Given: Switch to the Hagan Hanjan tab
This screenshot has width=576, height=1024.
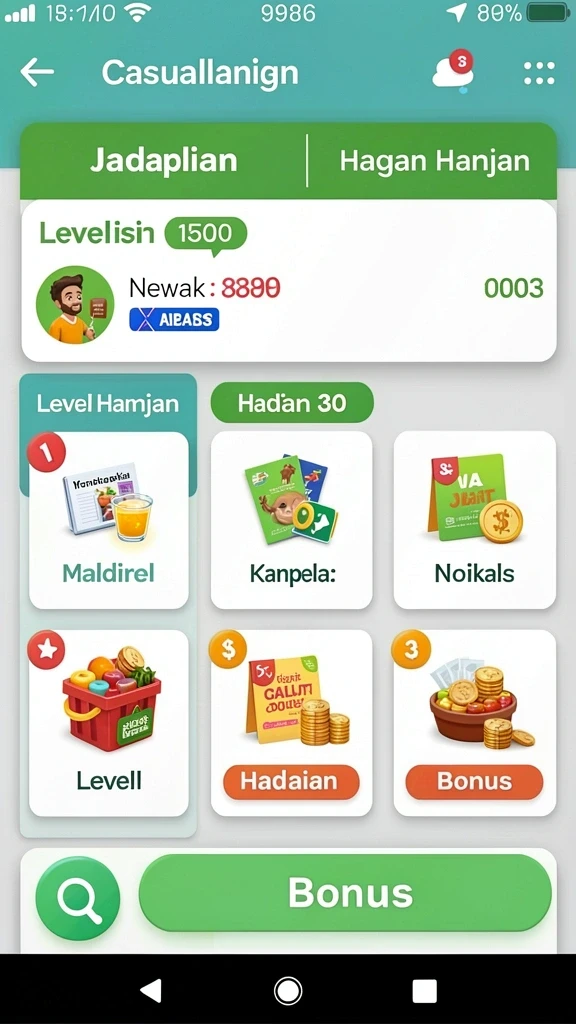Looking at the screenshot, I should point(434,161).
